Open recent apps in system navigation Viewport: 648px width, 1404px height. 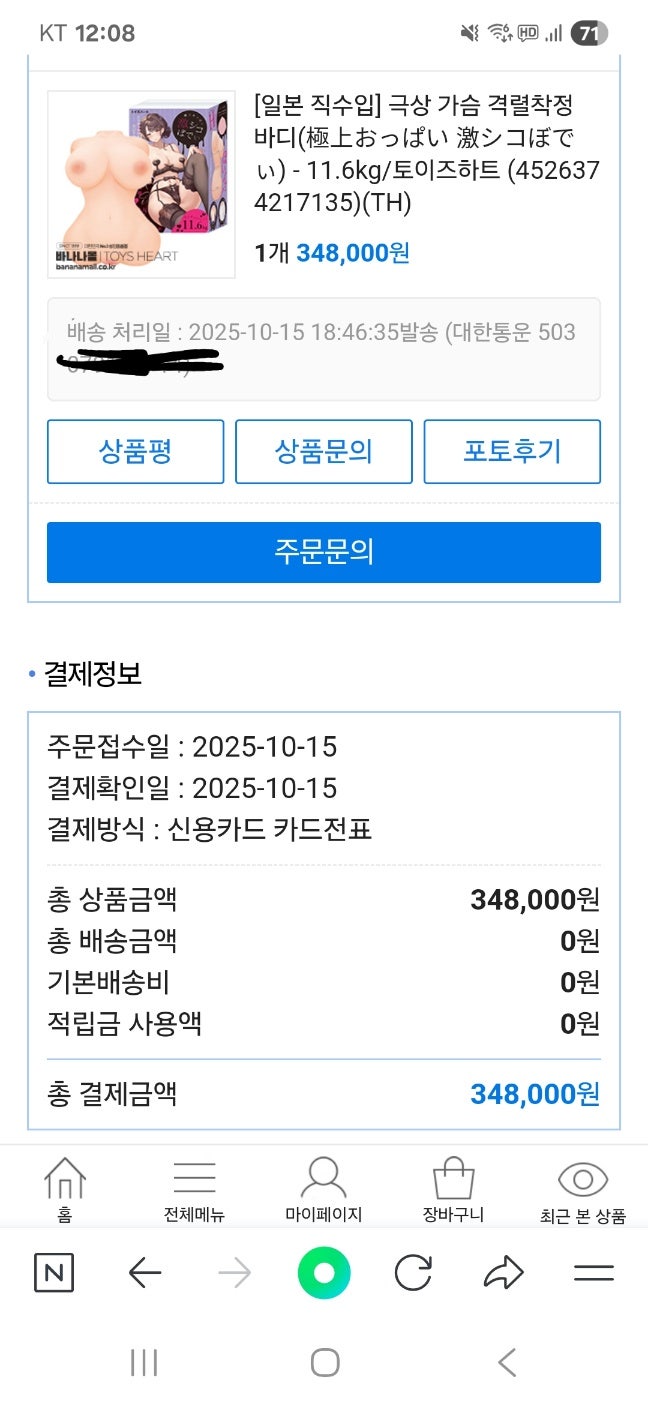pos(144,1362)
